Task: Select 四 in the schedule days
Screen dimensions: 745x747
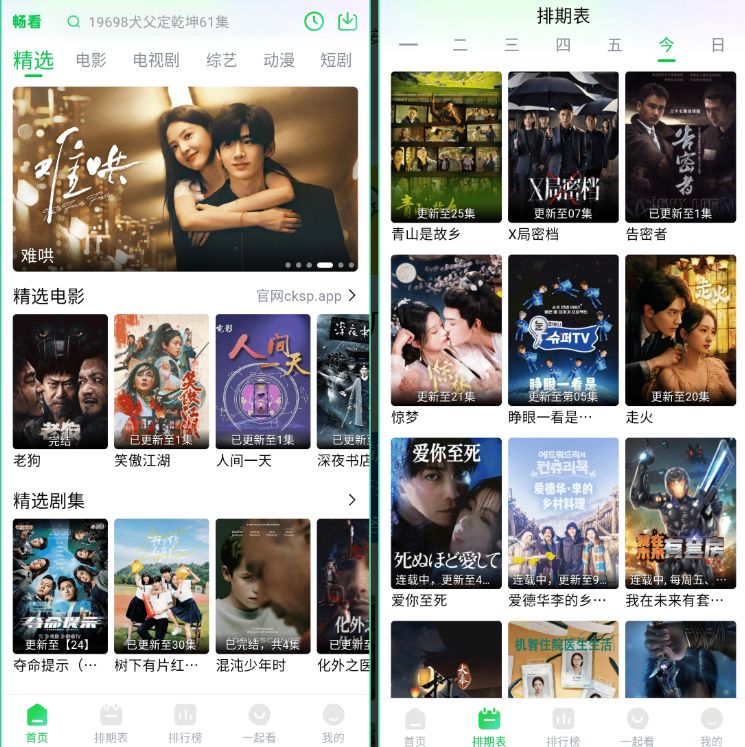Action: [563, 45]
